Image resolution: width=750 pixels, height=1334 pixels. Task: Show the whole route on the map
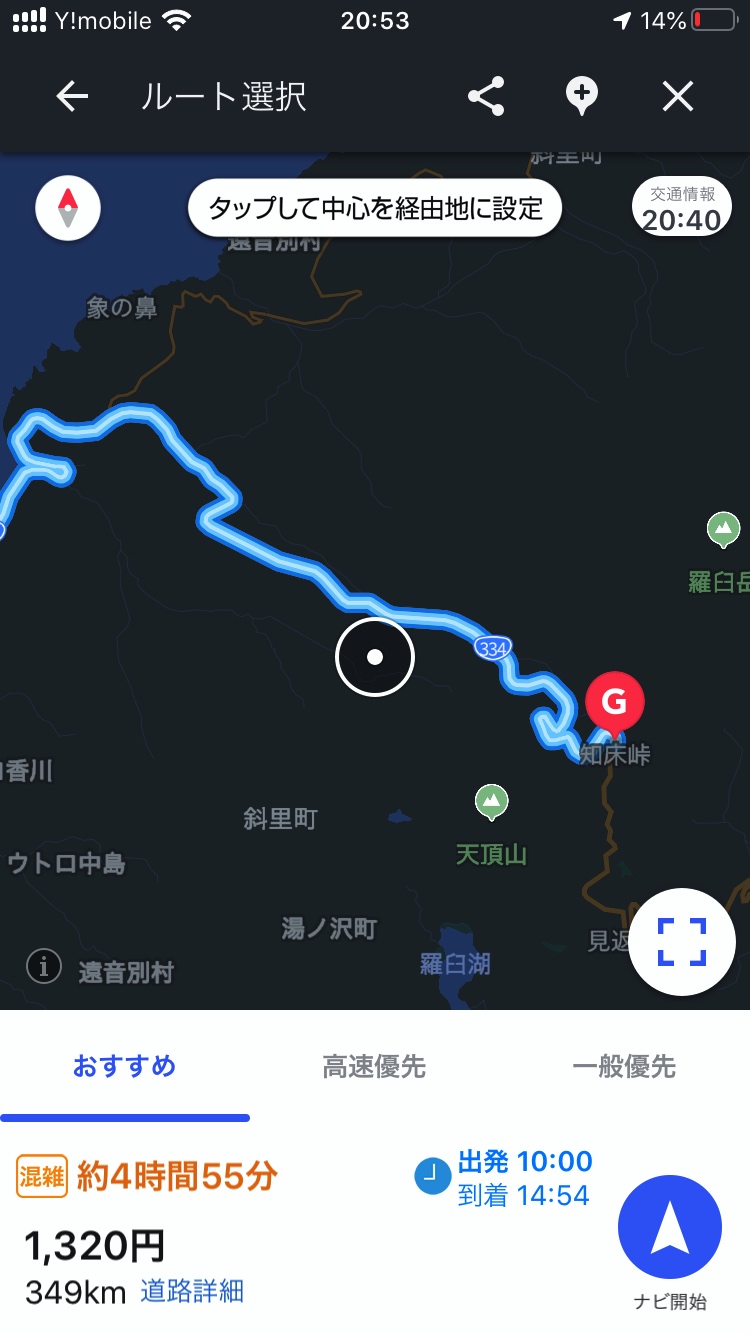click(x=682, y=942)
